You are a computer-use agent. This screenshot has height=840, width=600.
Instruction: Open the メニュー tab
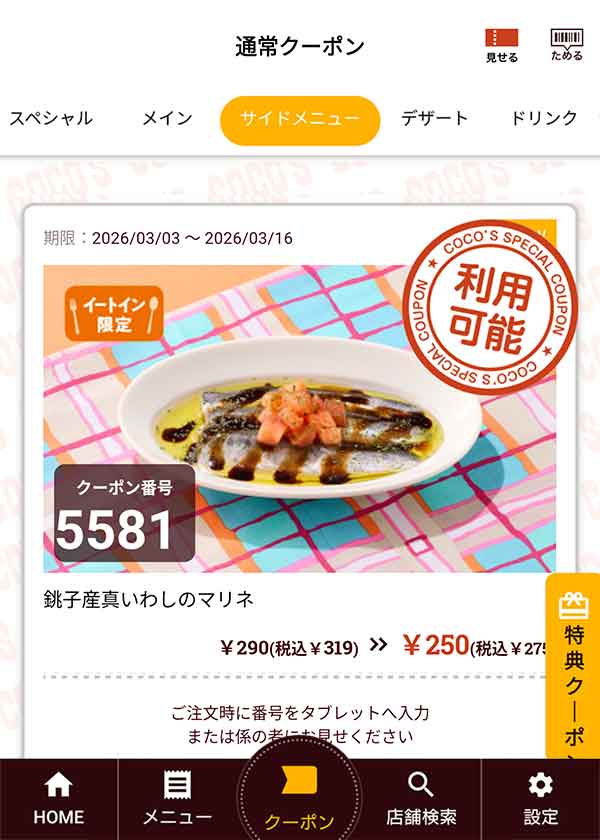coord(177,799)
